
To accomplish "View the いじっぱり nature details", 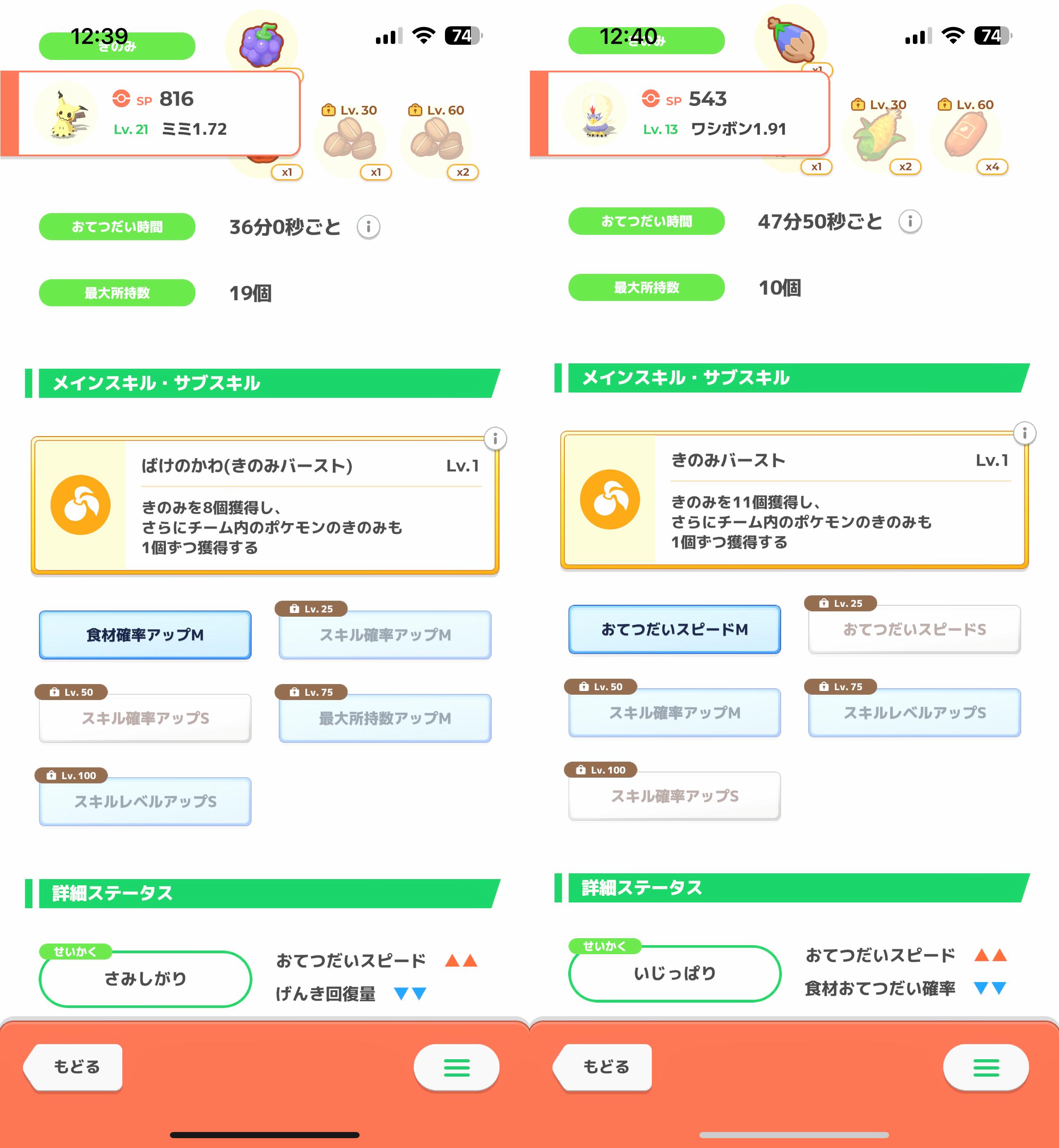I will [674, 973].
